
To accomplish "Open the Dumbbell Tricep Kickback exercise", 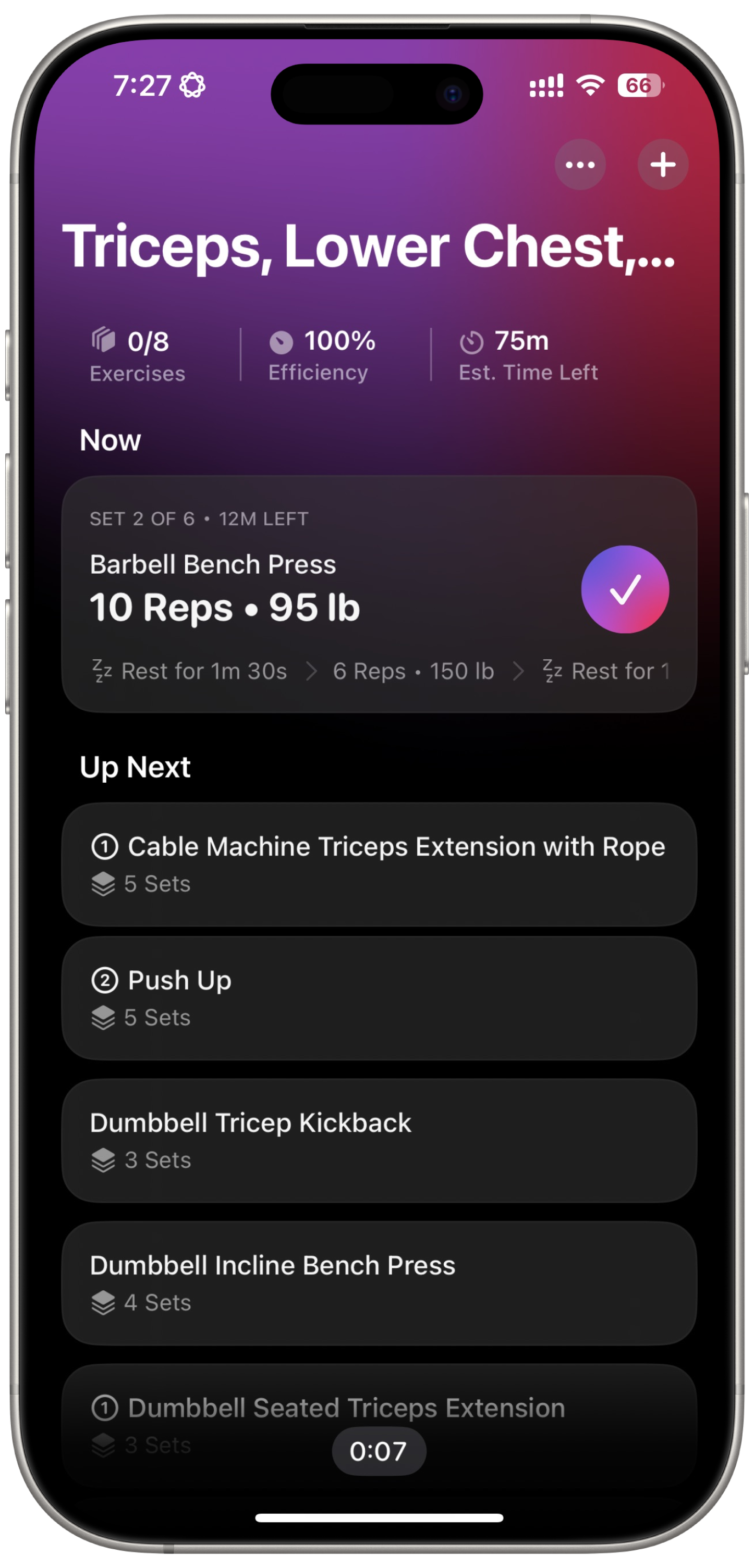I will [x=379, y=1141].
